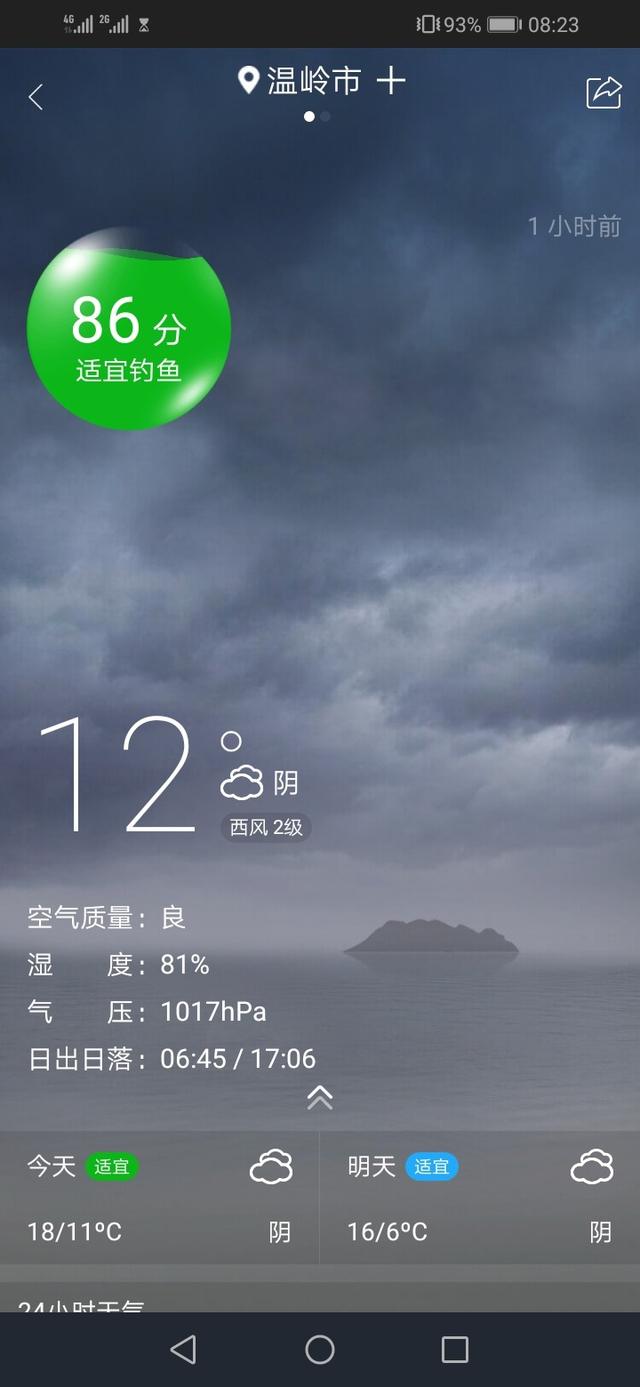The height and width of the screenshot is (1387, 640).
Task: Open the 86分 适宜钓鱼 fishing score bubble
Action: [x=128, y=329]
